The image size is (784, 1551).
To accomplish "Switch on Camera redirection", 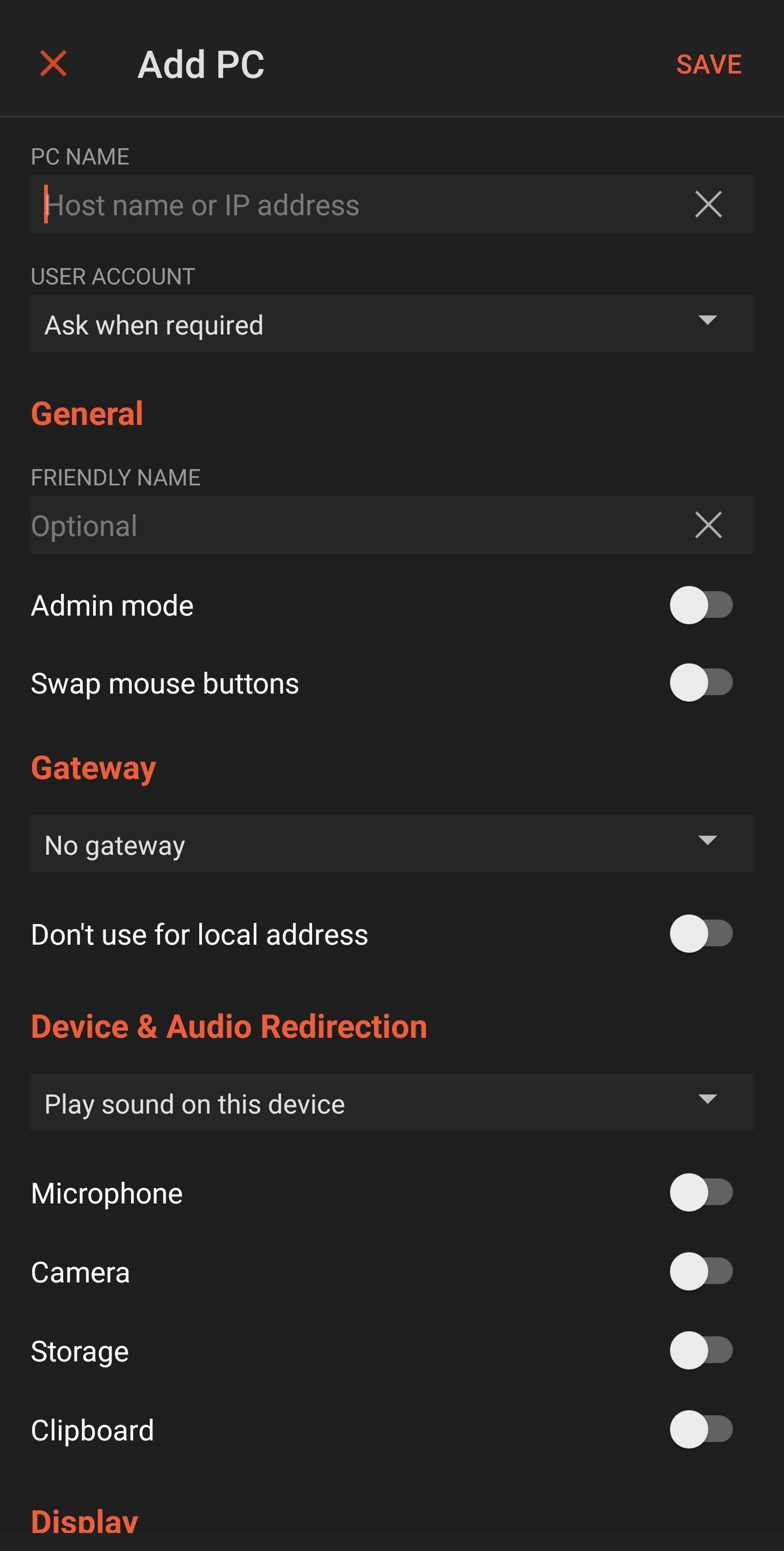I will coord(701,1272).
